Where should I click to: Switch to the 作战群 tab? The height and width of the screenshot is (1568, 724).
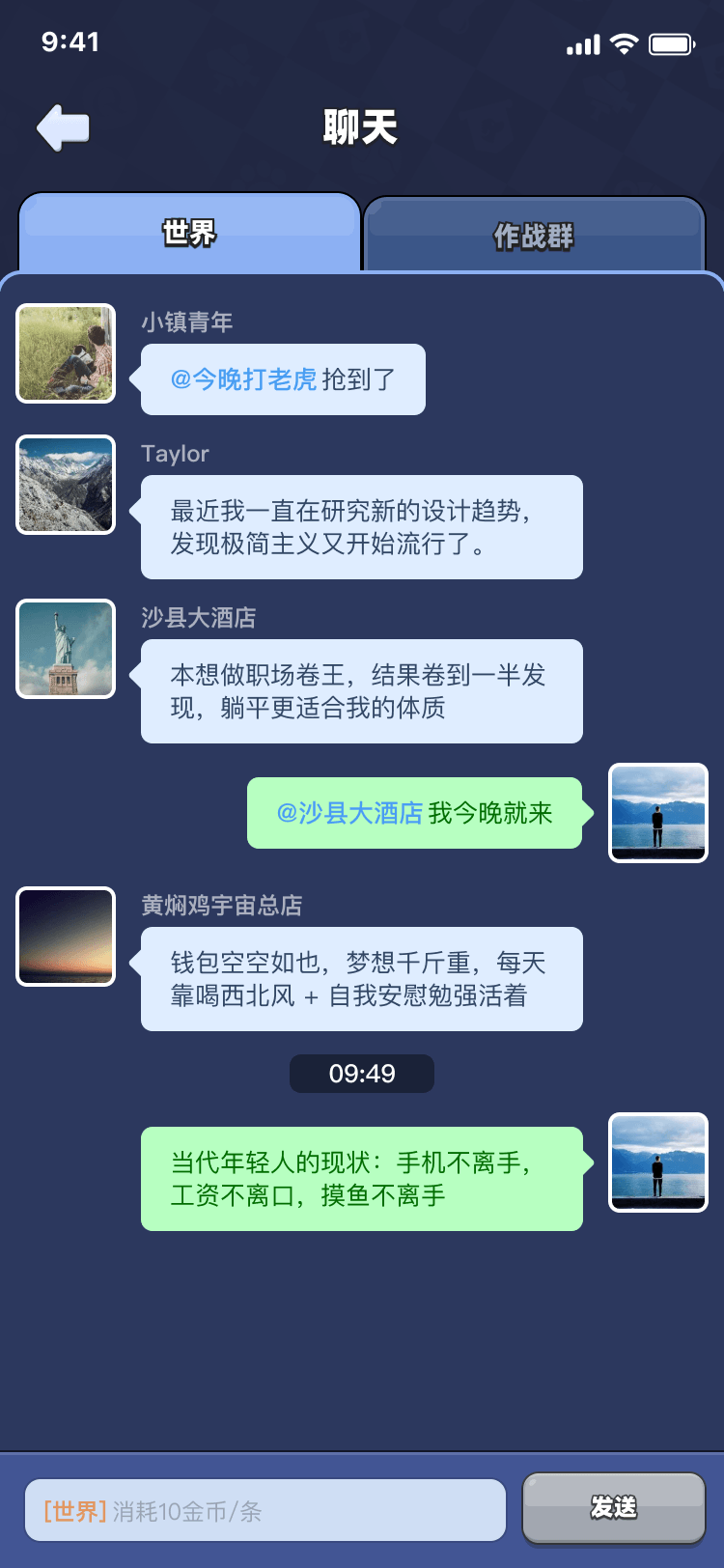pyautogui.click(x=534, y=236)
